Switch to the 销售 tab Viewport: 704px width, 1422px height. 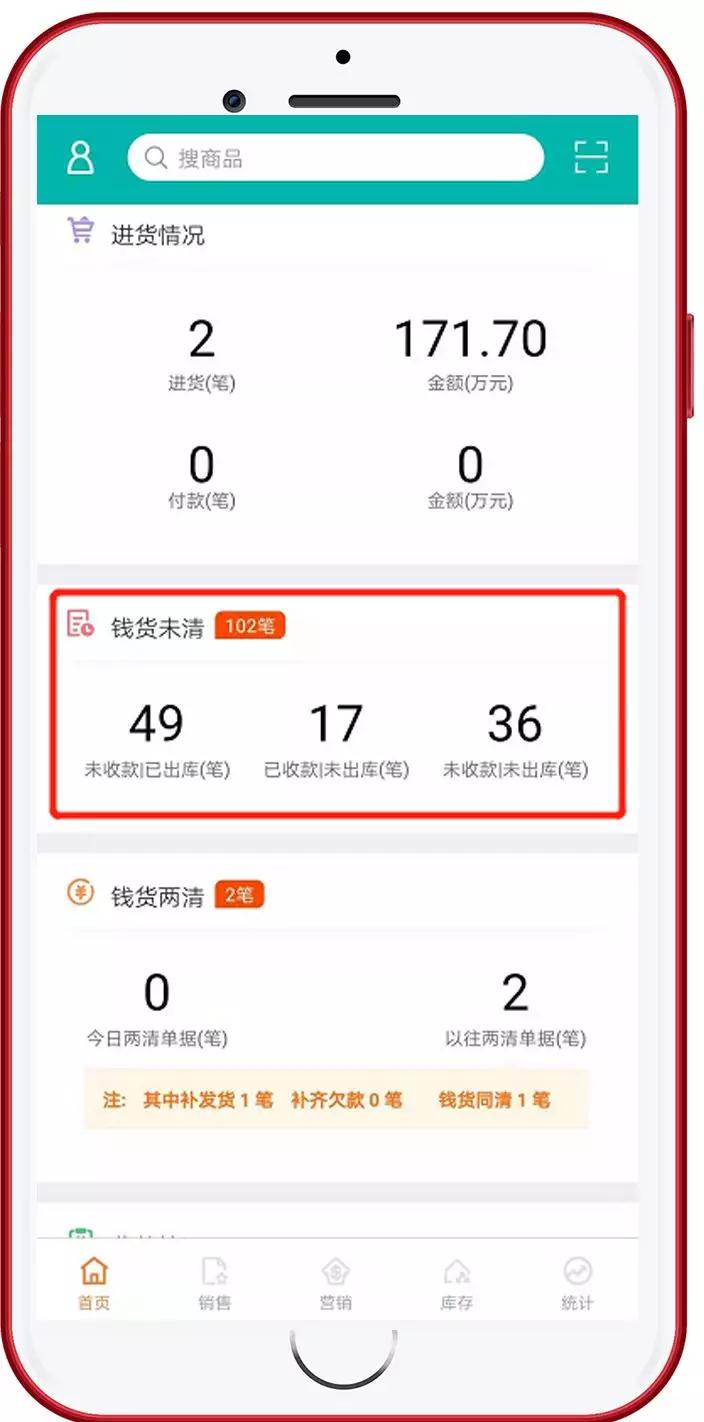(215, 1284)
